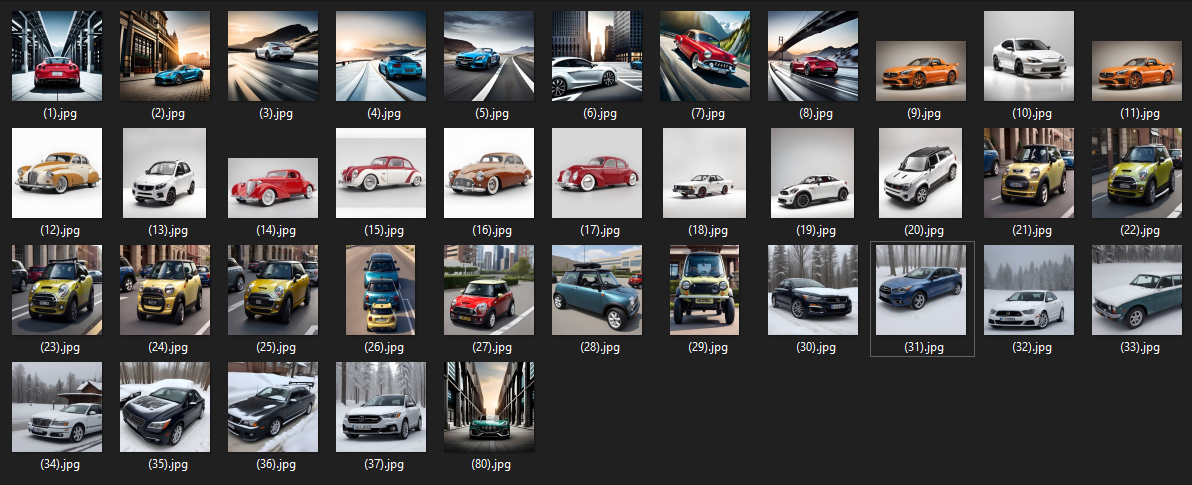Image resolution: width=1192 pixels, height=485 pixels.
Task: Open image (20).jpg
Action: (921, 173)
